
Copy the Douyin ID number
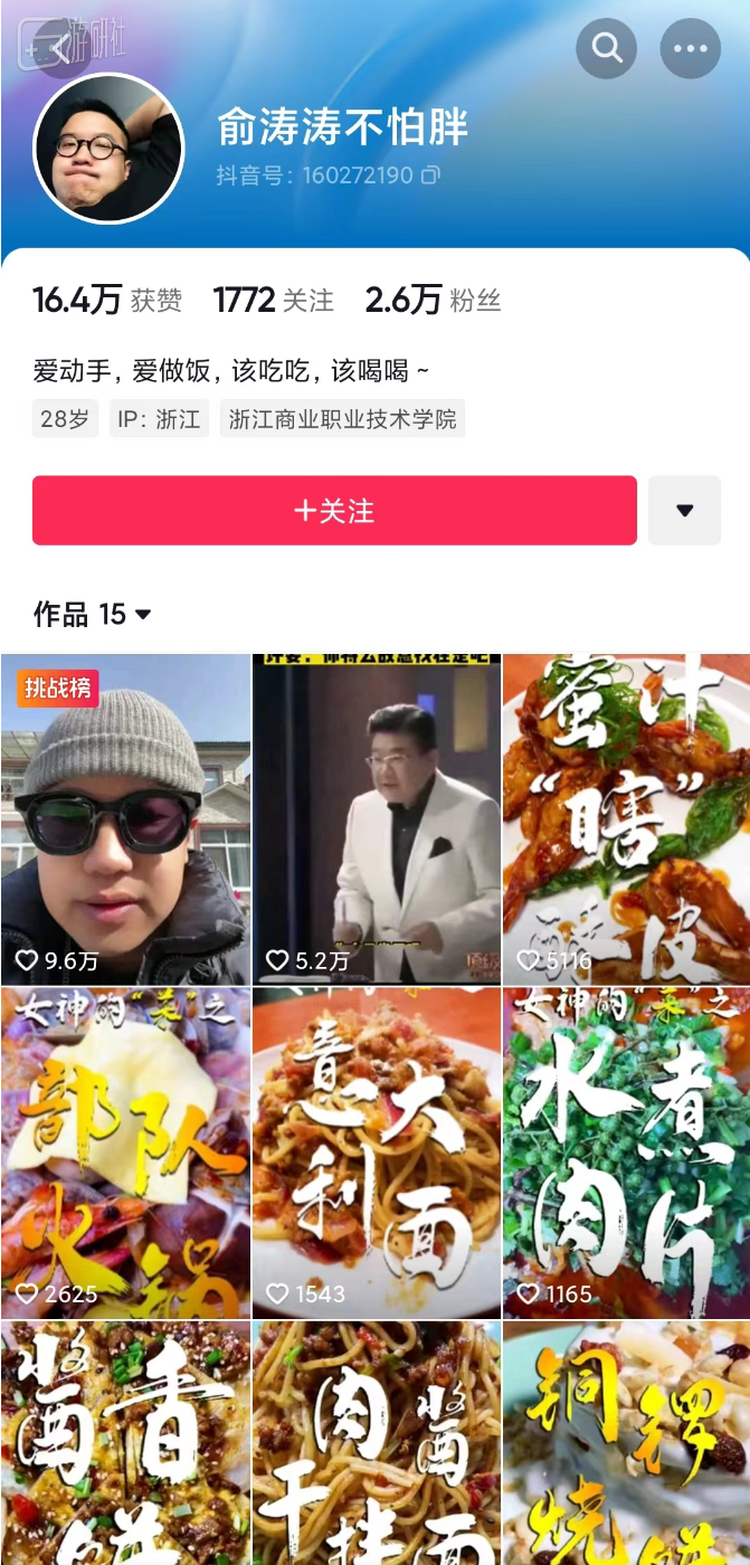tap(430, 176)
